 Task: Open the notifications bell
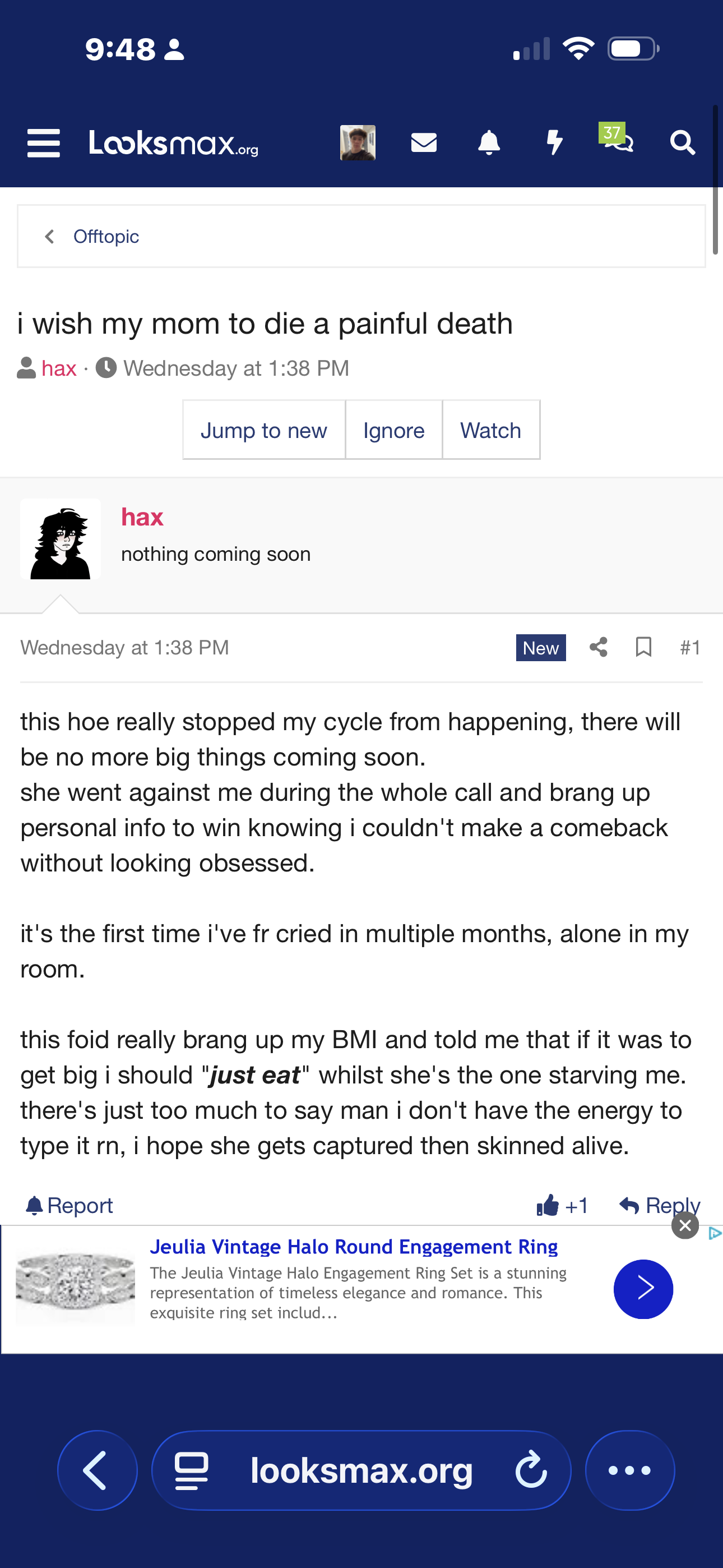[489, 143]
